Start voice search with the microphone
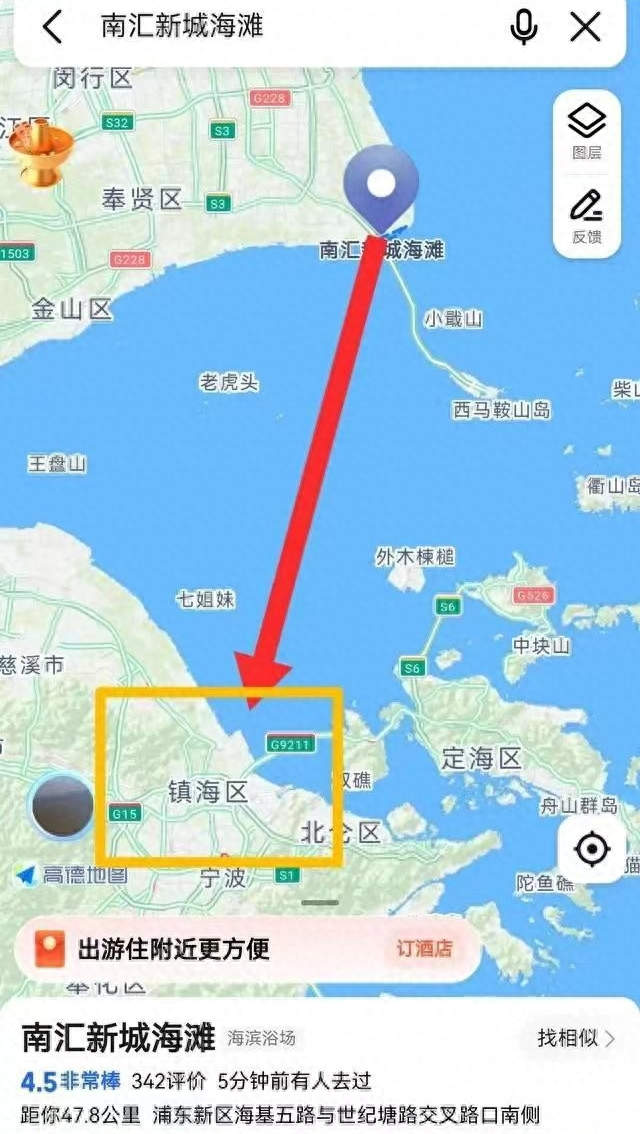Image resolution: width=640 pixels, height=1134 pixels. pyautogui.click(x=523, y=27)
